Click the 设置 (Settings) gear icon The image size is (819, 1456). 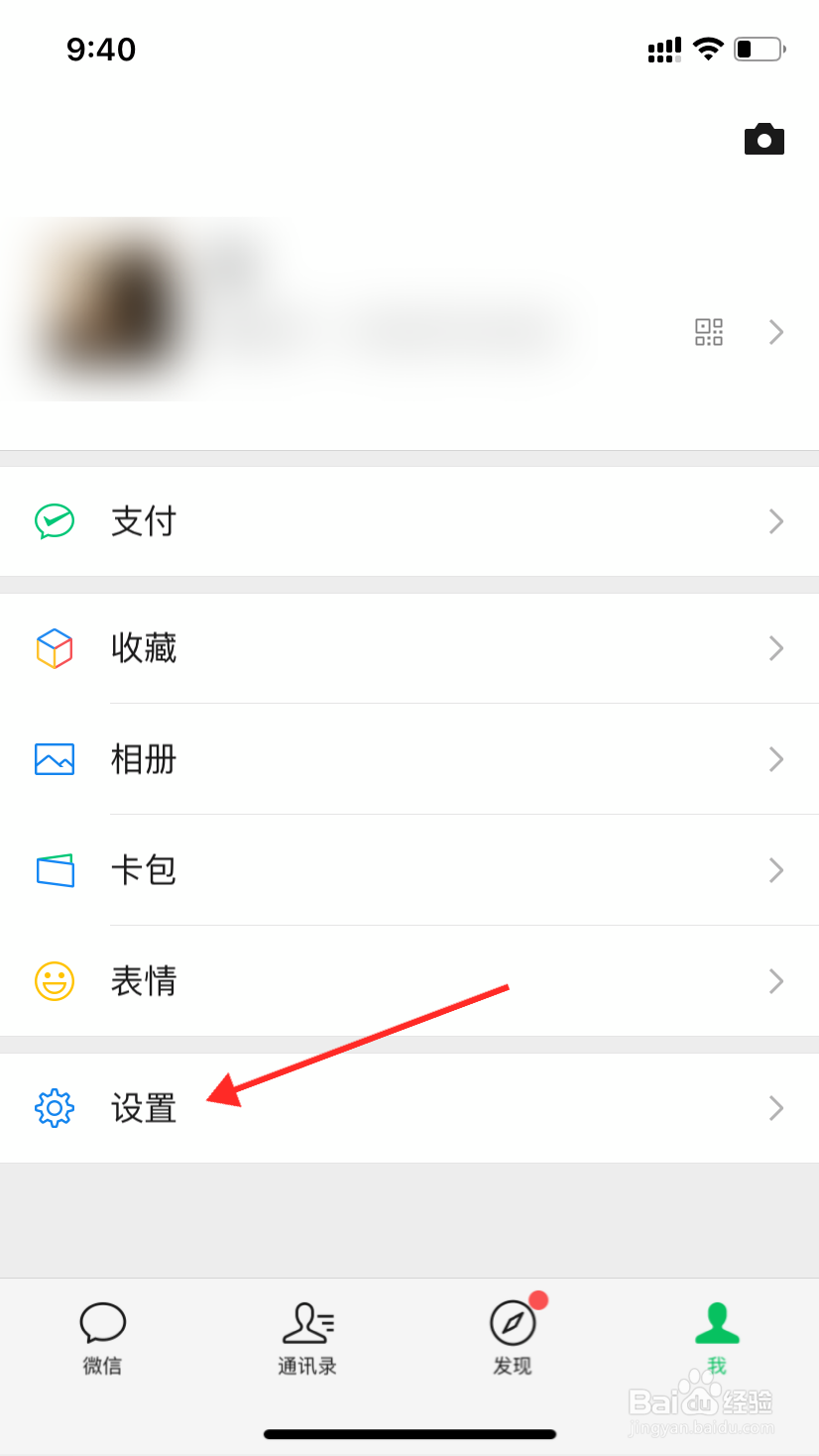coord(55,1108)
